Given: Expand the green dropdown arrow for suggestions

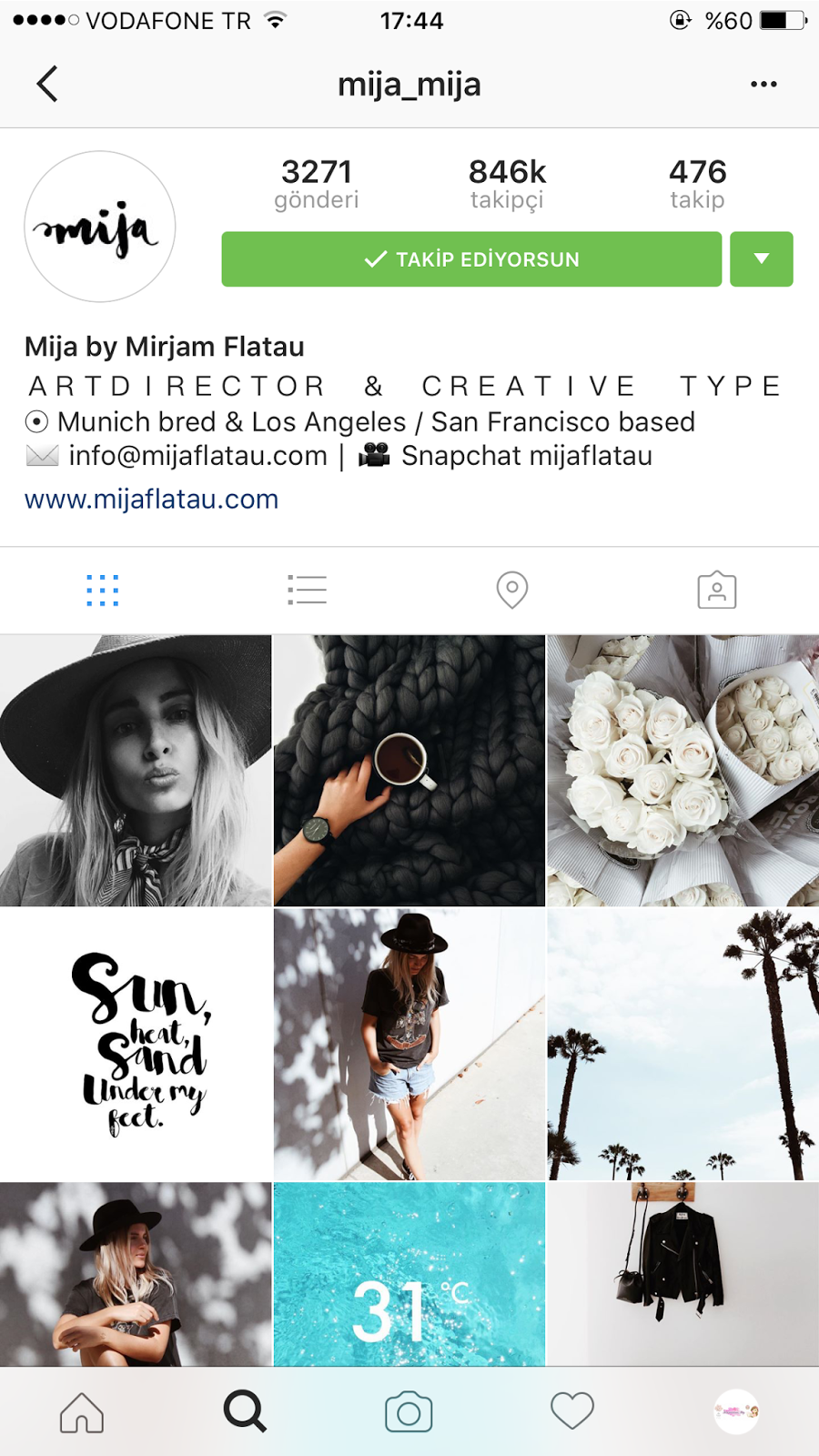Looking at the screenshot, I should (762, 259).
